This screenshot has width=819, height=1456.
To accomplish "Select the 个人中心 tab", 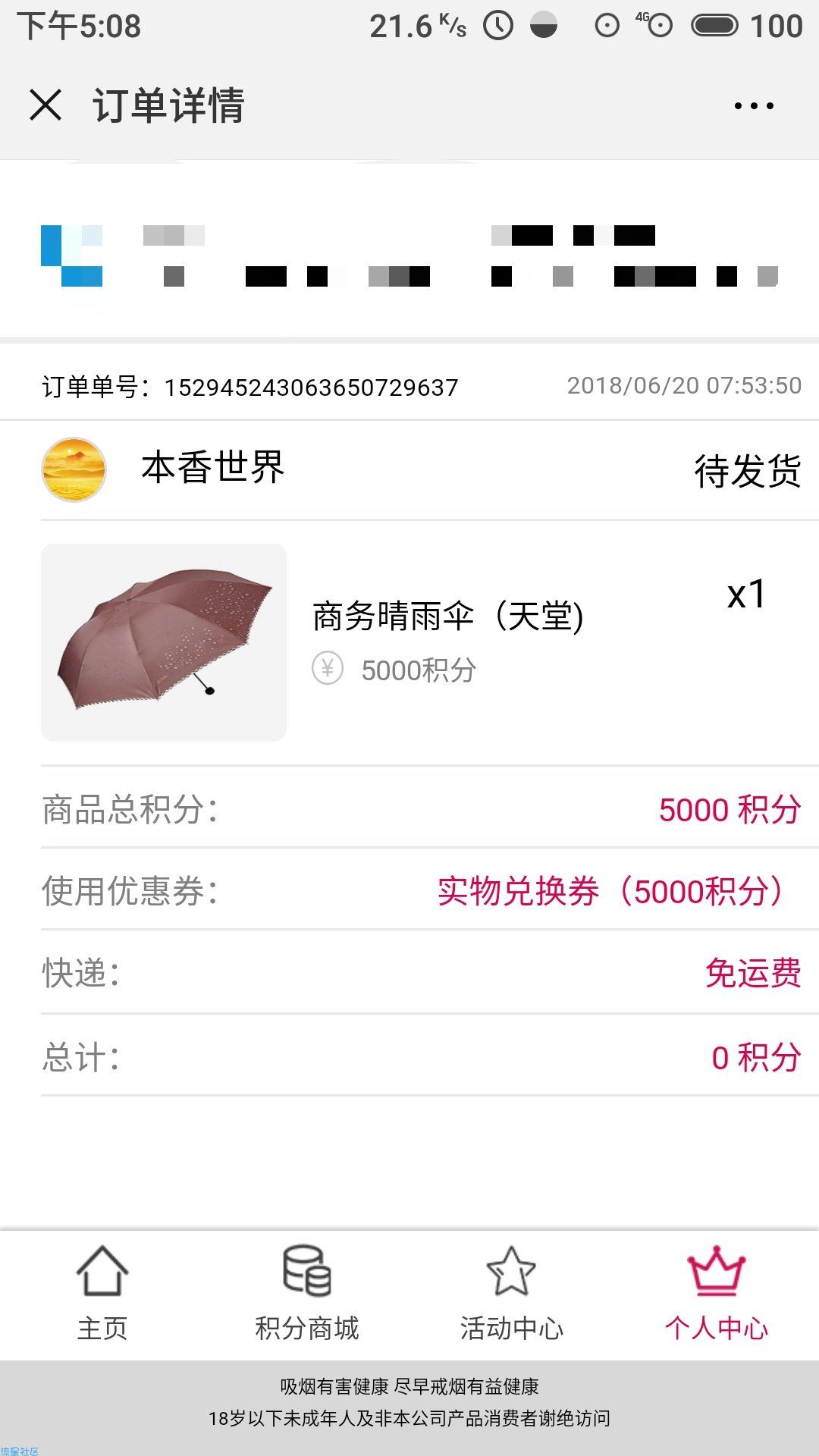I will click(717, 1294).
